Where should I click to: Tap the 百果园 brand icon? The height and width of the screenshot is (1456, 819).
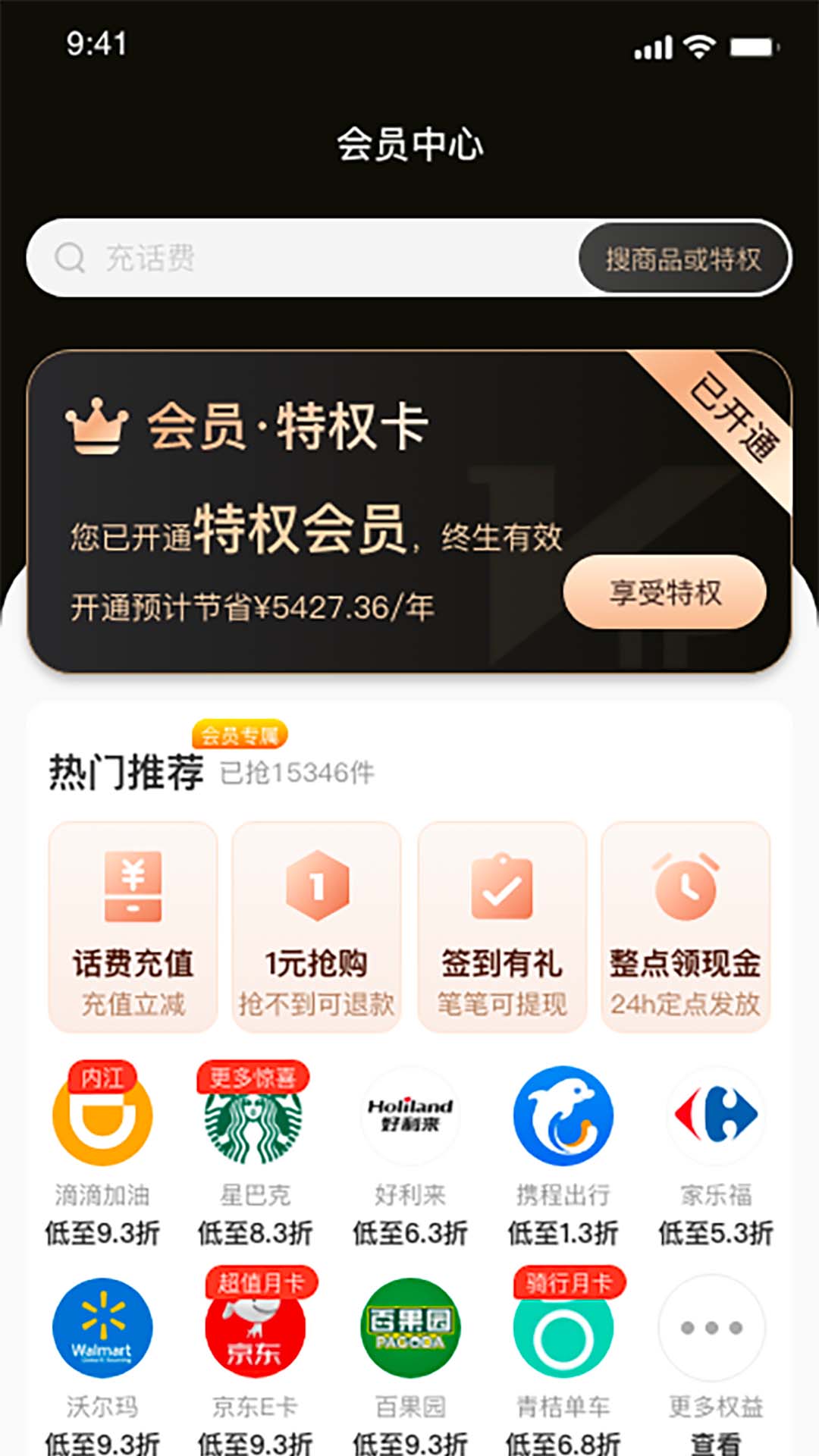click(409, 1329)
